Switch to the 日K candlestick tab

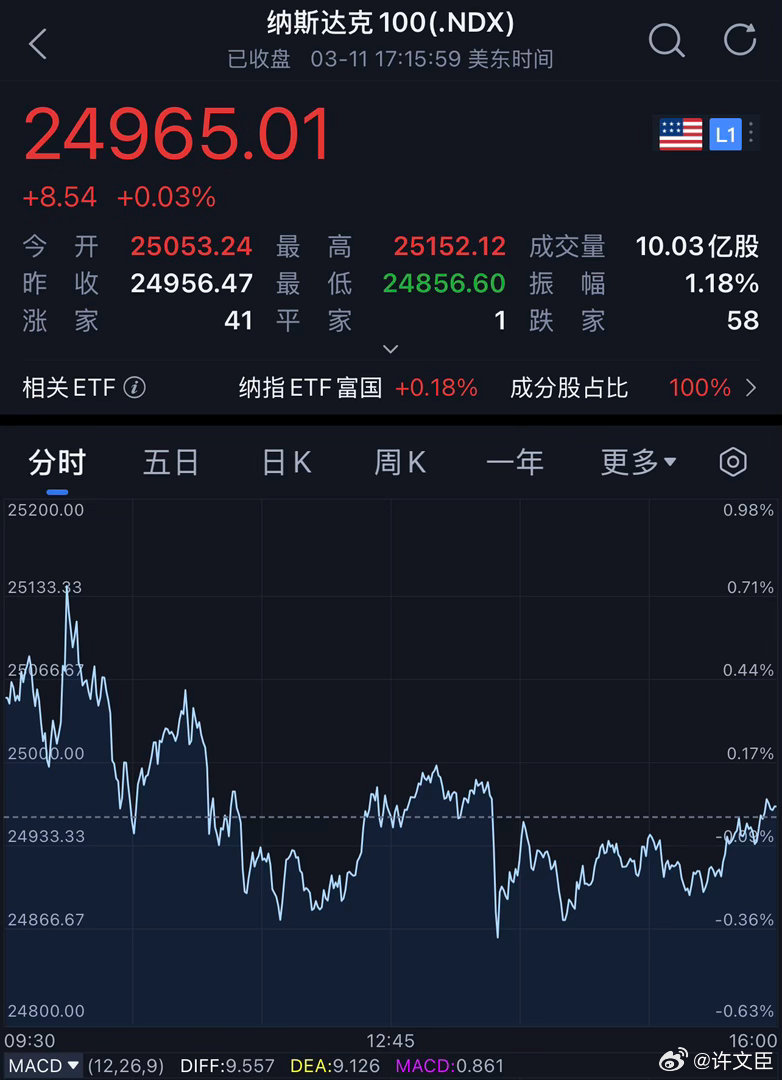[286, 462]
